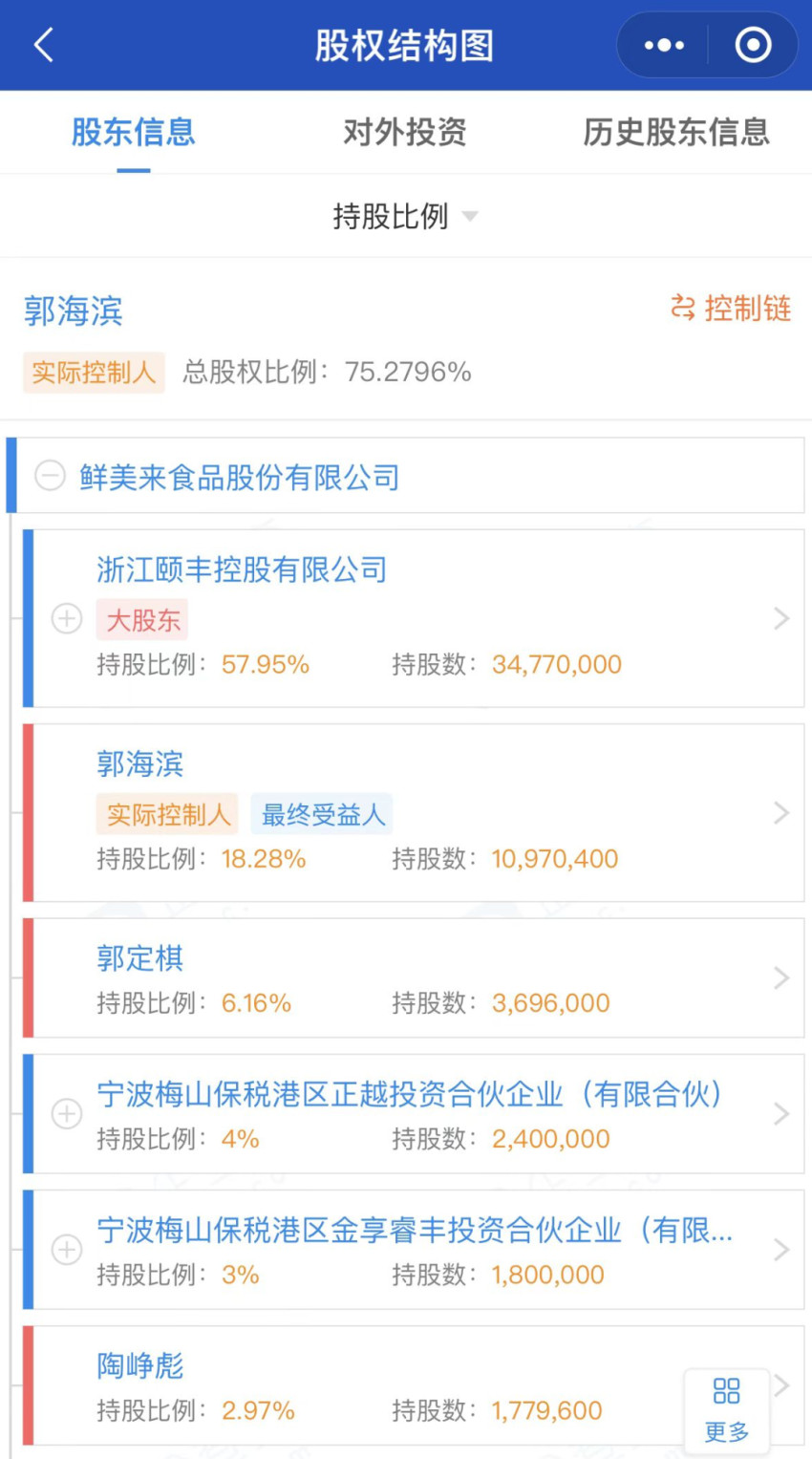Viewport: 812px width, 1459px height.
Task: Click the plus icon beside 浙江颐丰控股有限公司
Action: click(x=66, y=619)
